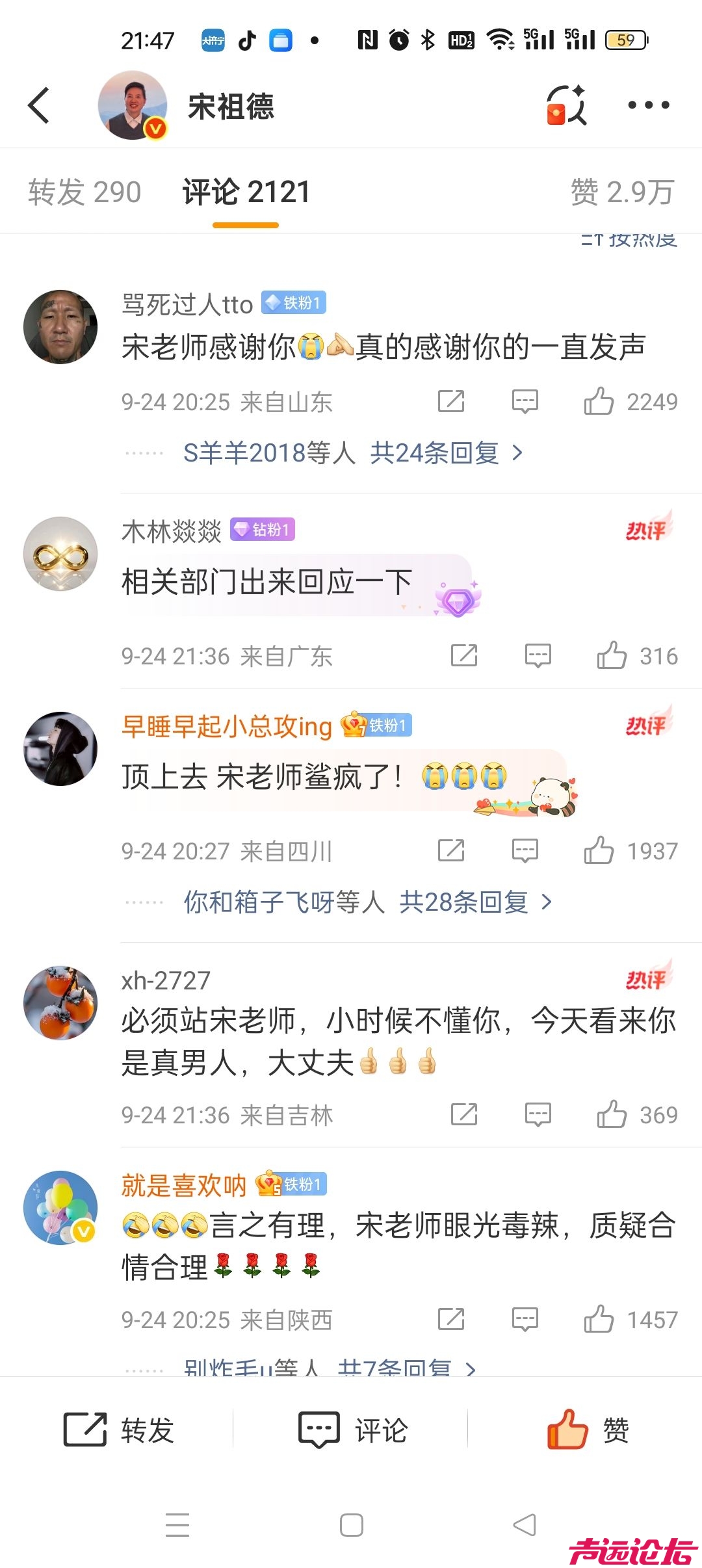Reply to 木林燚燚's comment
This screenshot has width=702, height=1568.
(x=538, y=656)
